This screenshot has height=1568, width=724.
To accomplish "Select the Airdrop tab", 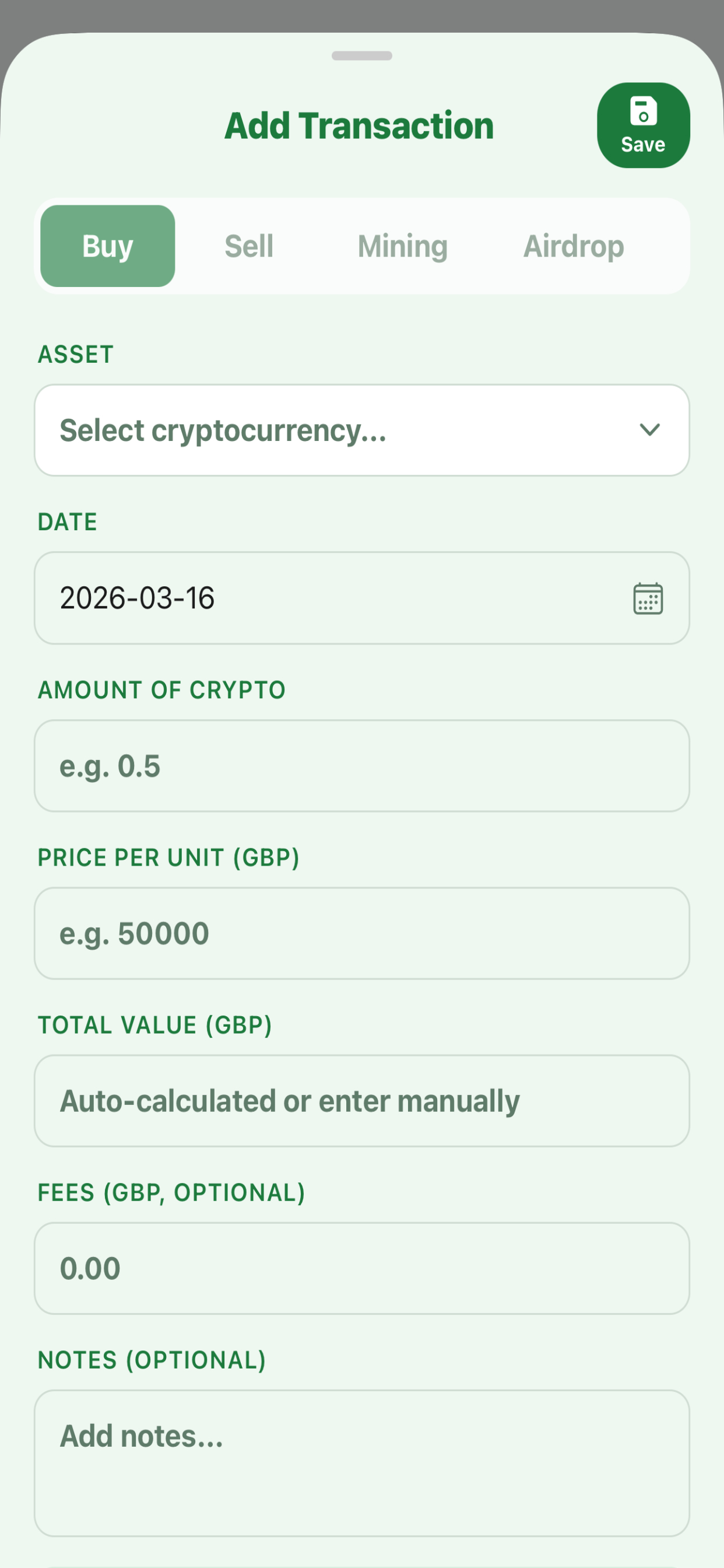I will click(573, 246).
